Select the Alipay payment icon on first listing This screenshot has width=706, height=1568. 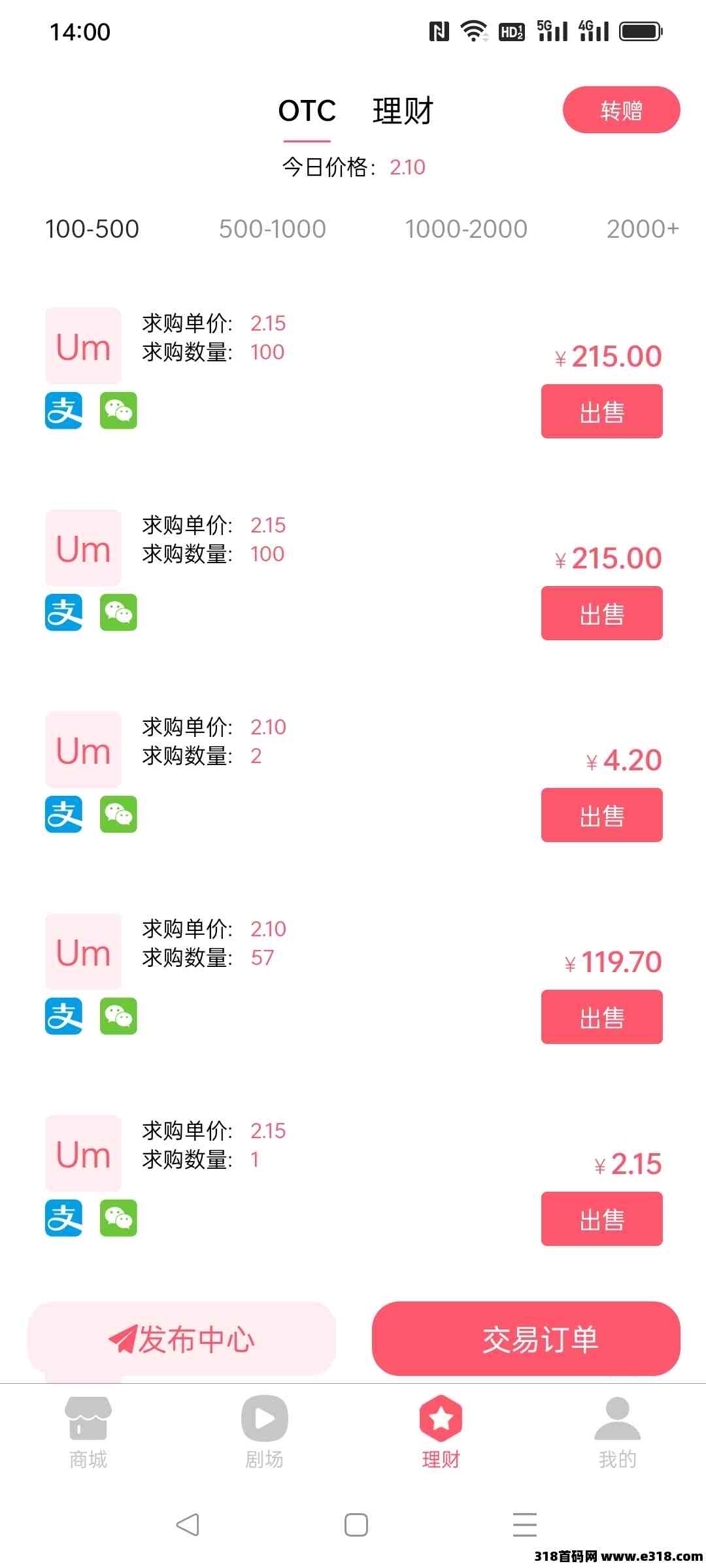pos(63,411)
